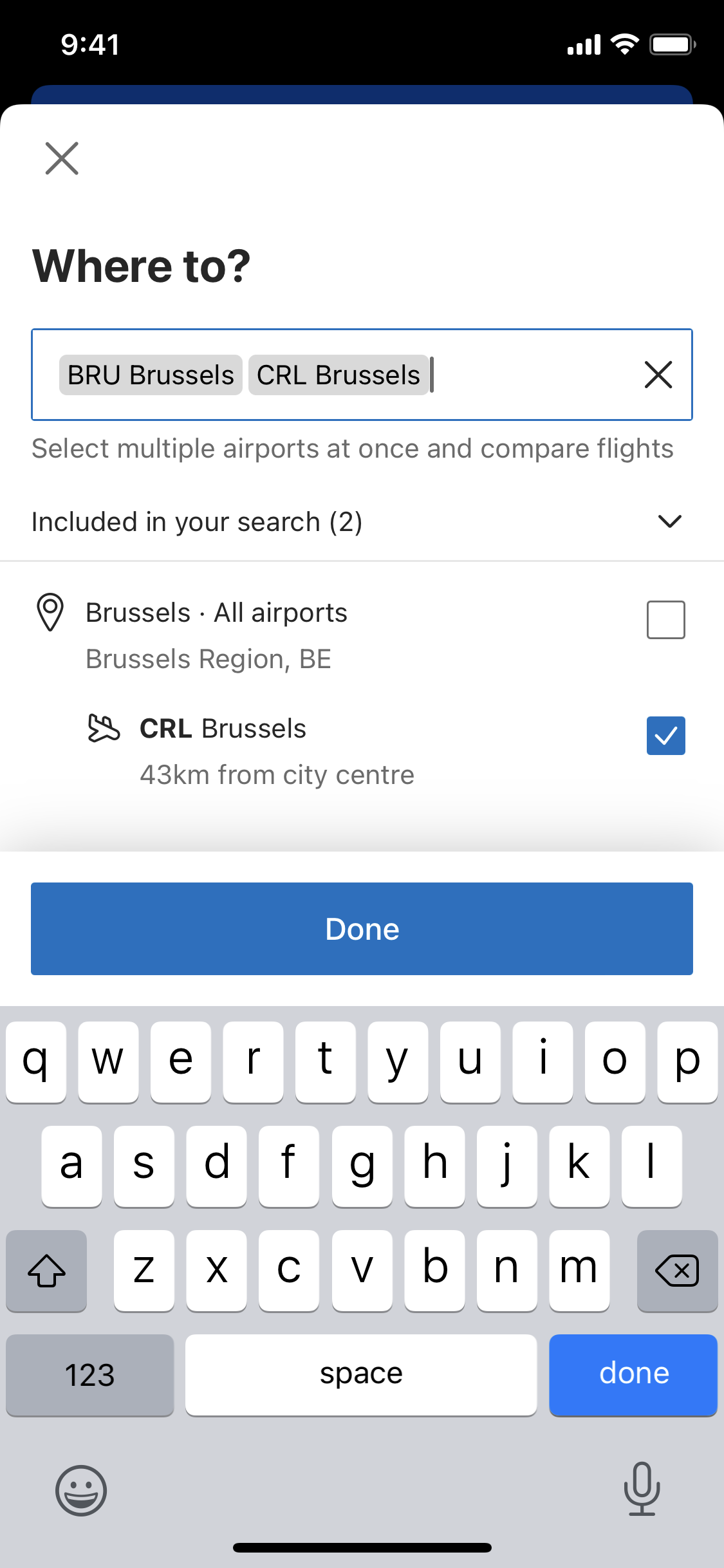Open the emoji keyboard
This screenshot has height=1568, width=724.
tap(81, 1490)
